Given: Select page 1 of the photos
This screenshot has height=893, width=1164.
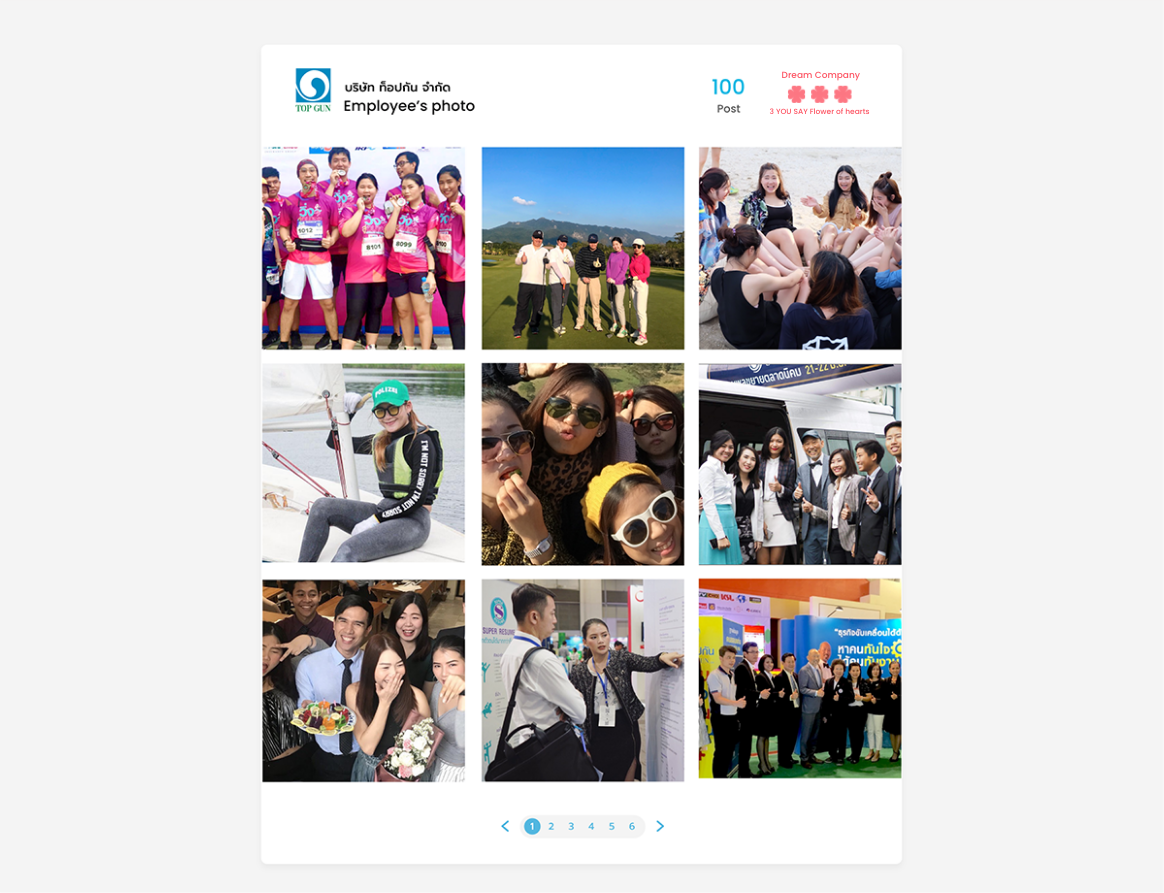Looking at the screenshot, I should (532, 826).
